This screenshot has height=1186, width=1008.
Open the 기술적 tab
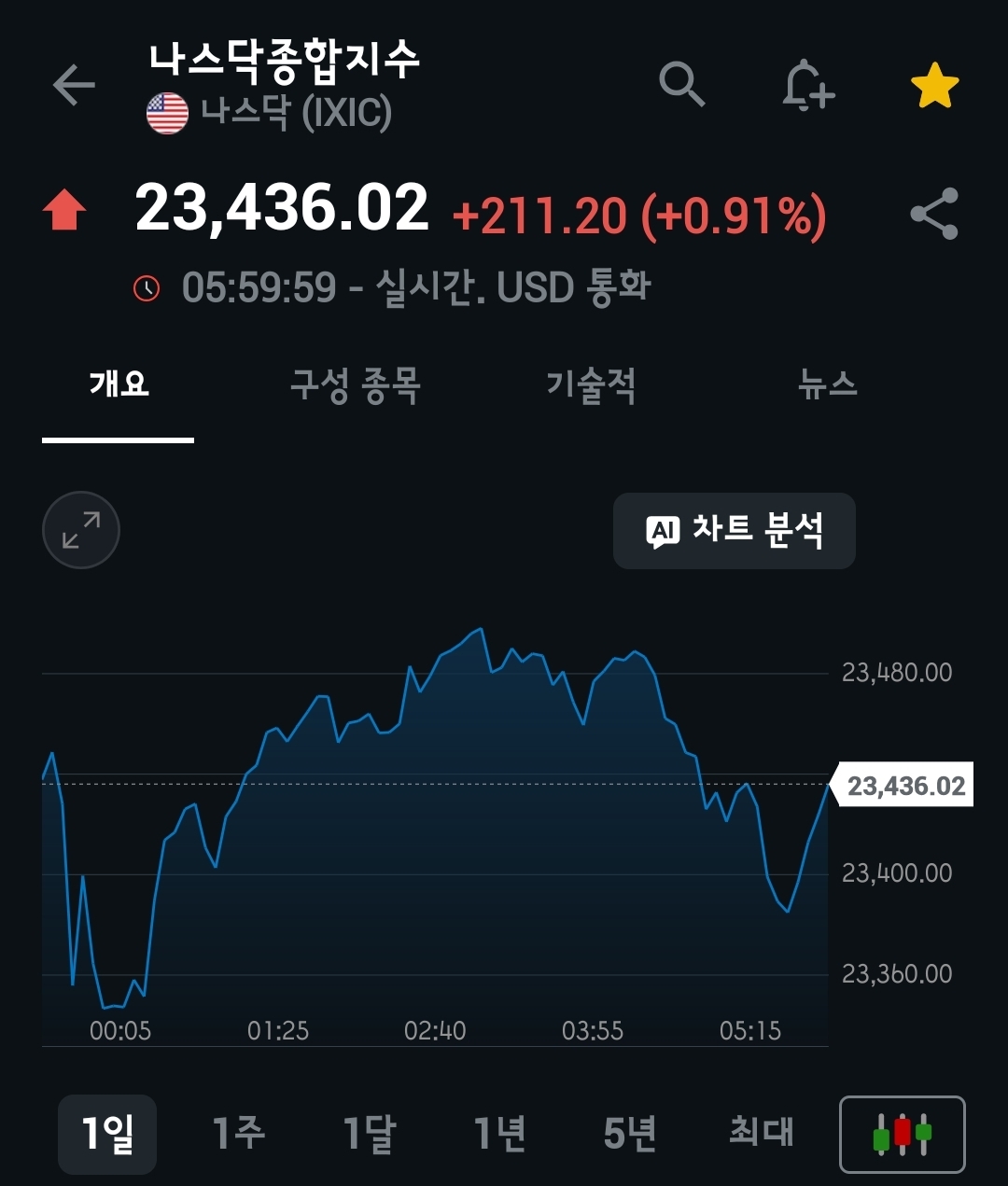click(591, 384)
